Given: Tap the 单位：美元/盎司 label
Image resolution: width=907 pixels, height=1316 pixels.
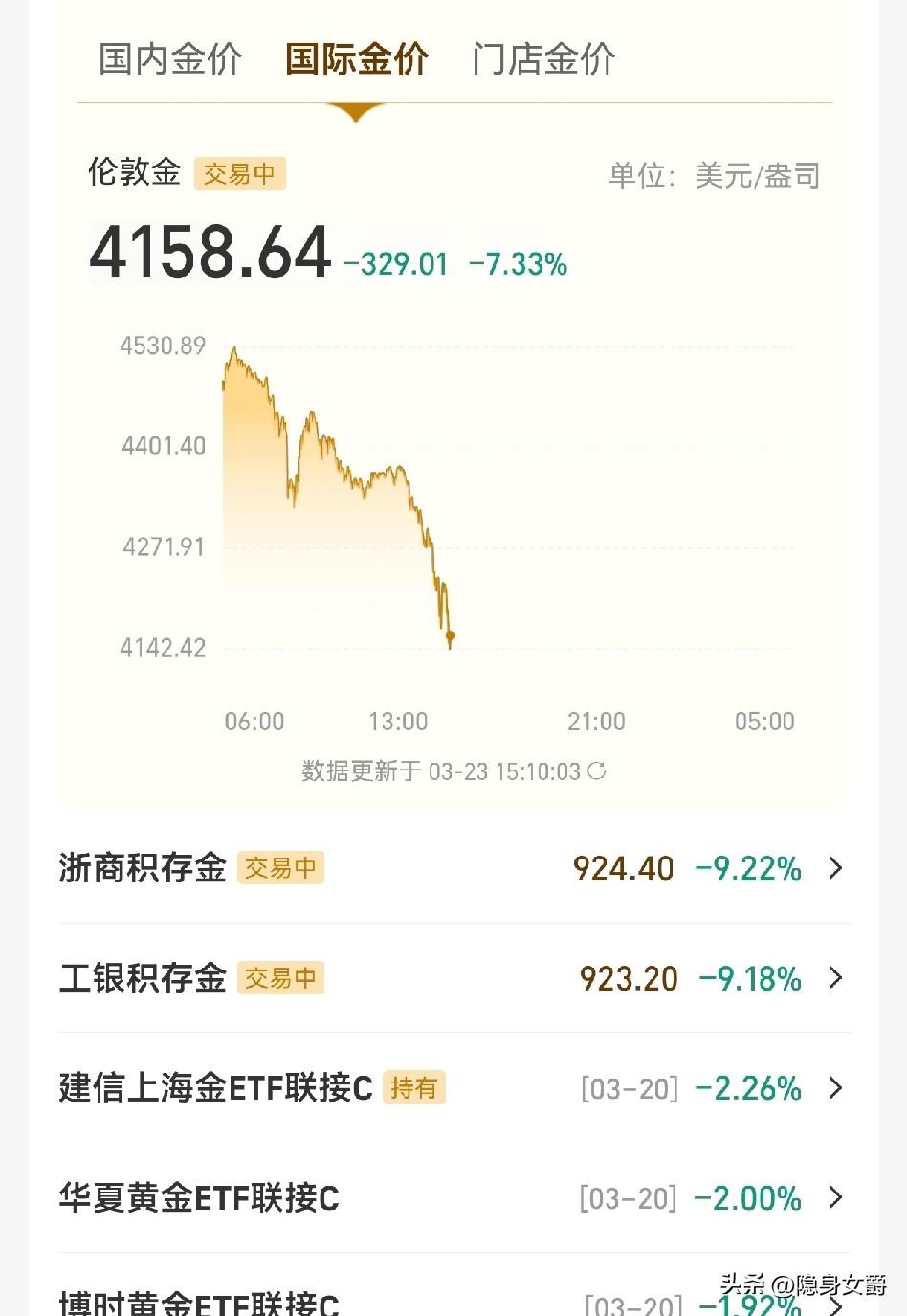Looking at the screenshot, I should click(714, 175).
